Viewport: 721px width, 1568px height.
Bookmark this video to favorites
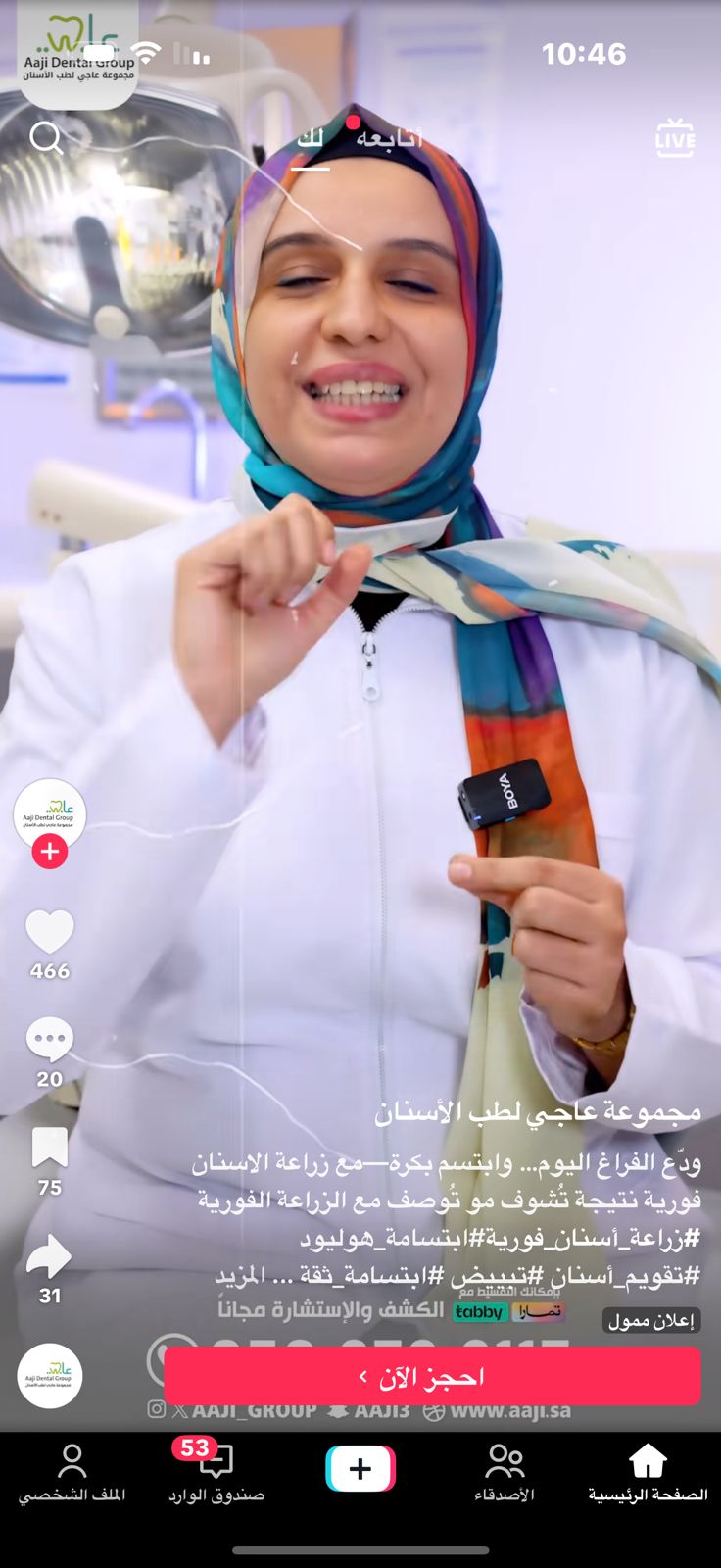pos(50,1149)
